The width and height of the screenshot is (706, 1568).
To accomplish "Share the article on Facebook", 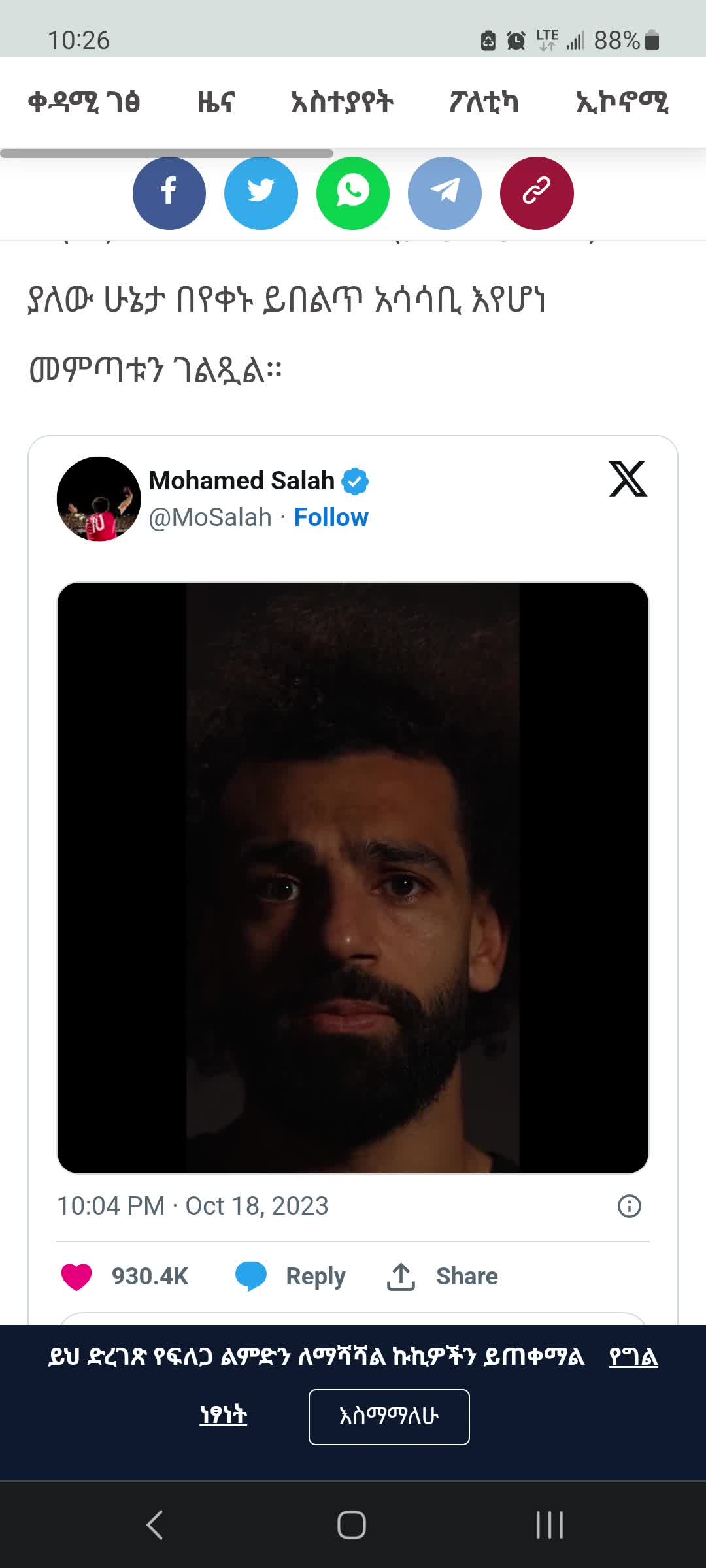I will click(169, 193).
